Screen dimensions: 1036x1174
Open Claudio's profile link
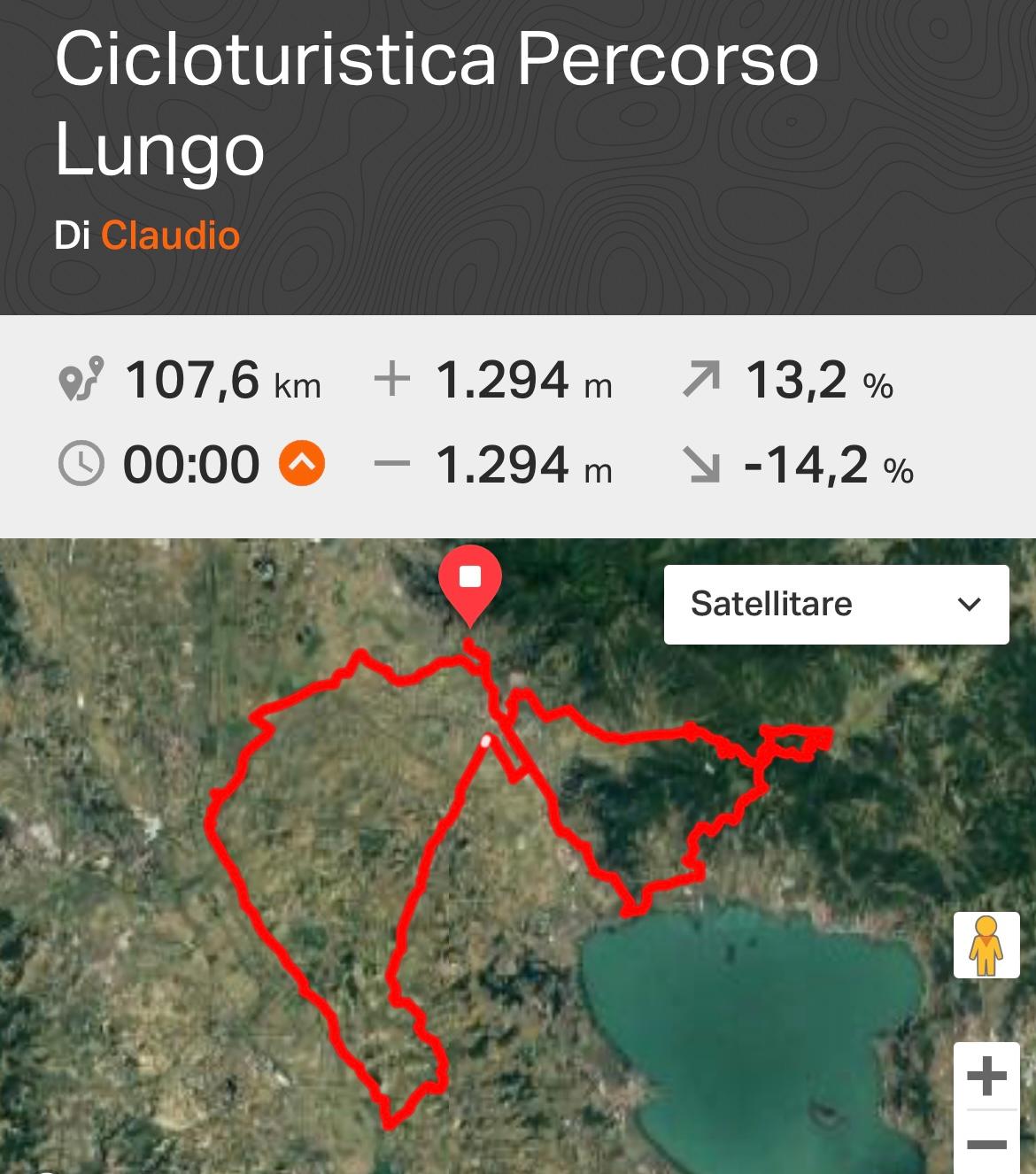point(170,236)
